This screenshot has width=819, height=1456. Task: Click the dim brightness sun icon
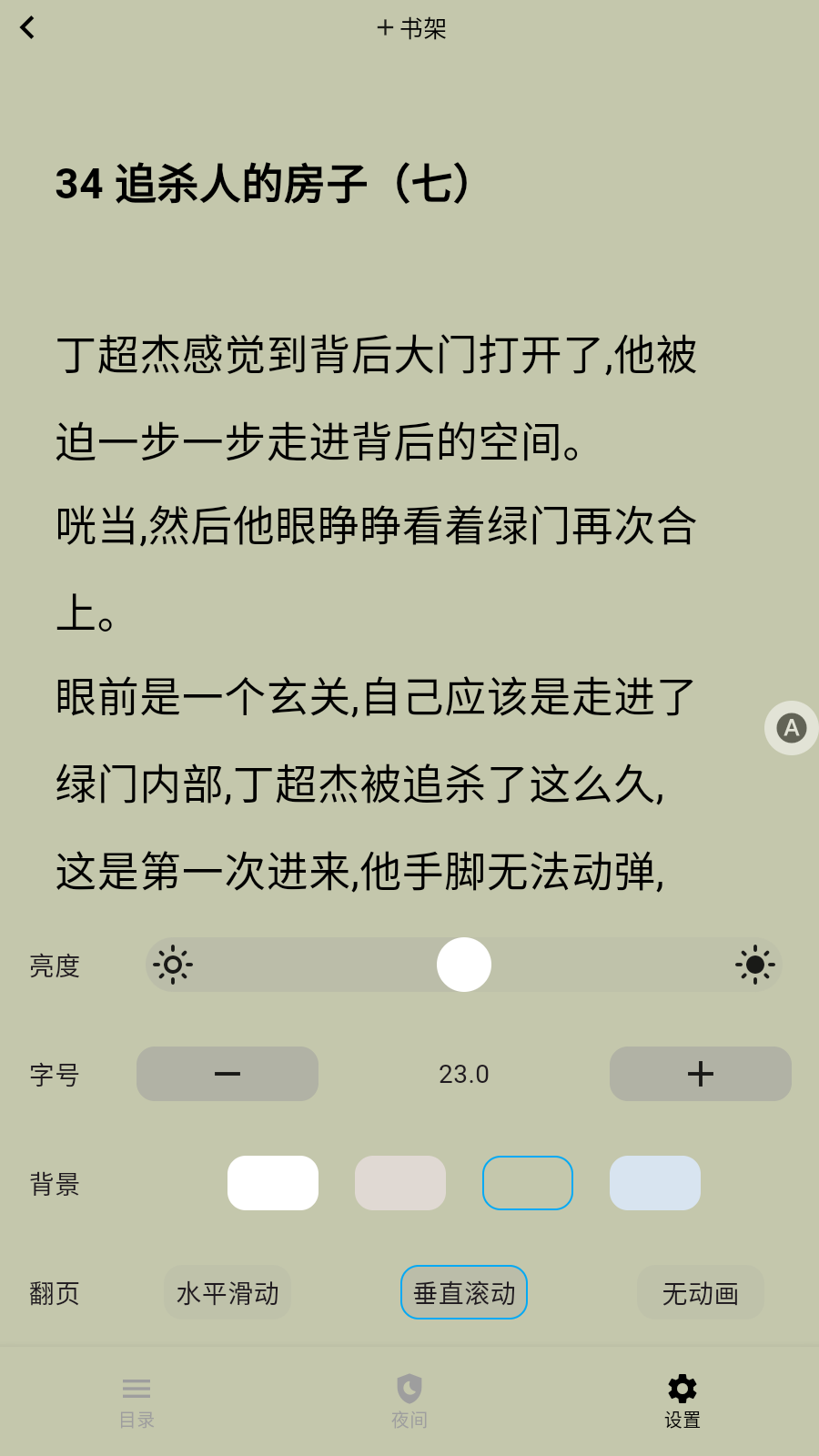point(174,965)
